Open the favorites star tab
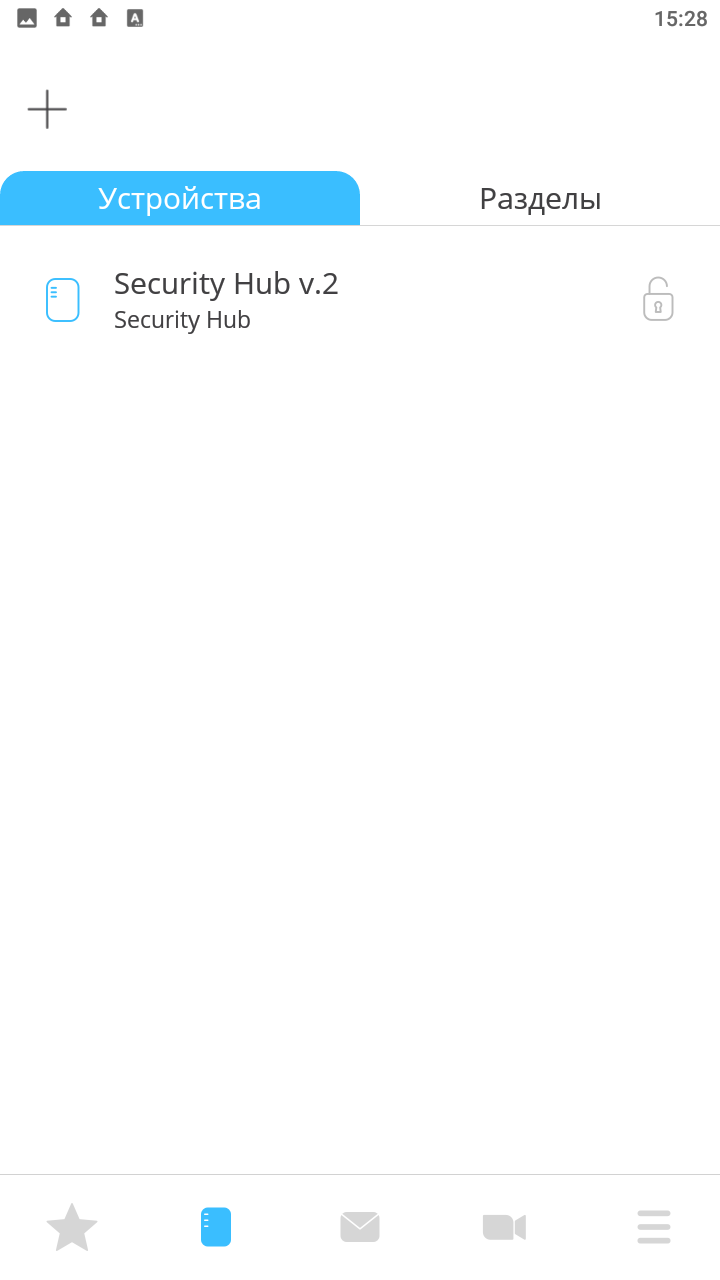Viewport: 720px width, 1280px height. (x=72, y=1227)
